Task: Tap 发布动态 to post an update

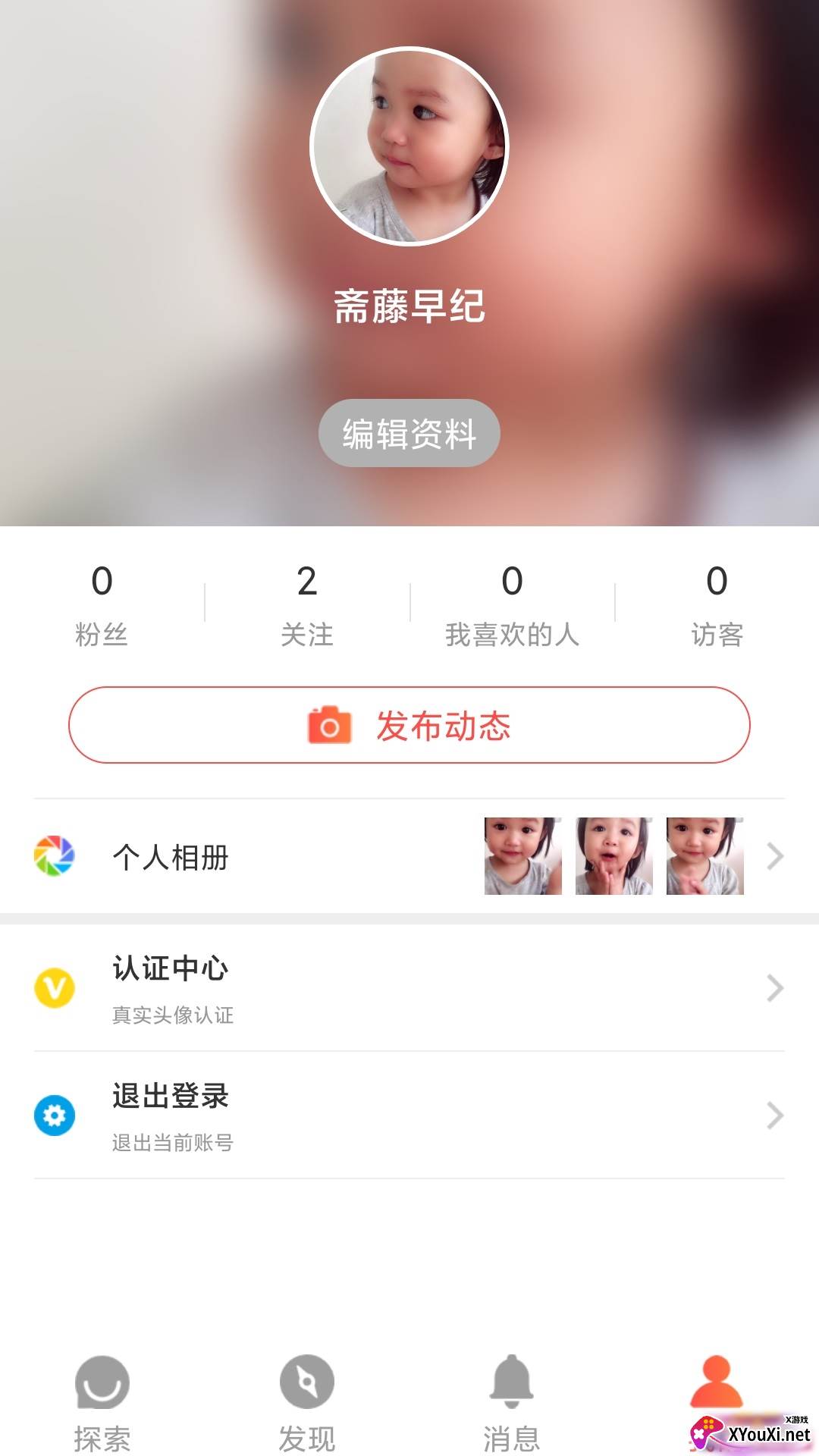Action: [409, 725]
